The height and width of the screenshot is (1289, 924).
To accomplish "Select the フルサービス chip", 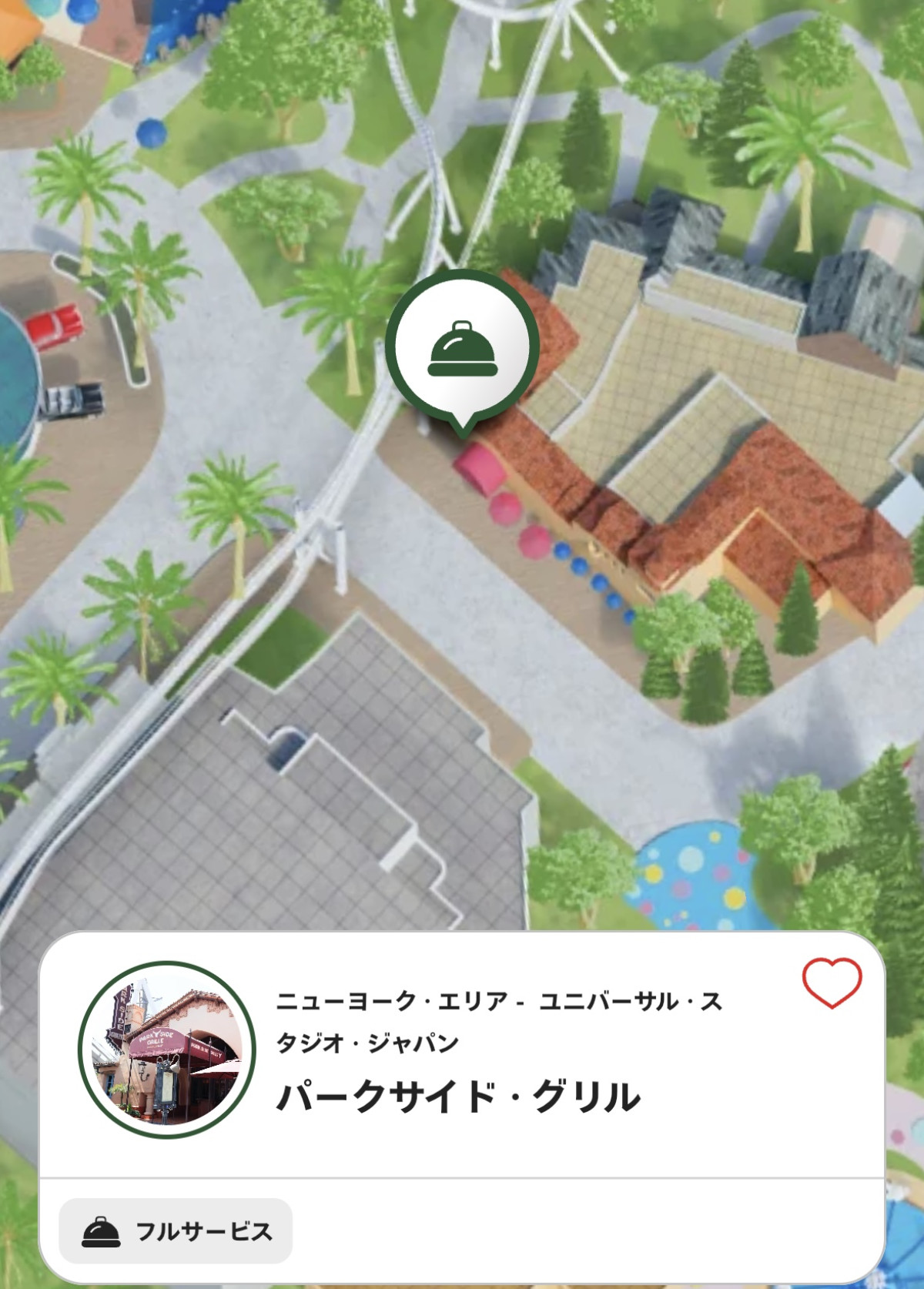I will pos(176,1230).
